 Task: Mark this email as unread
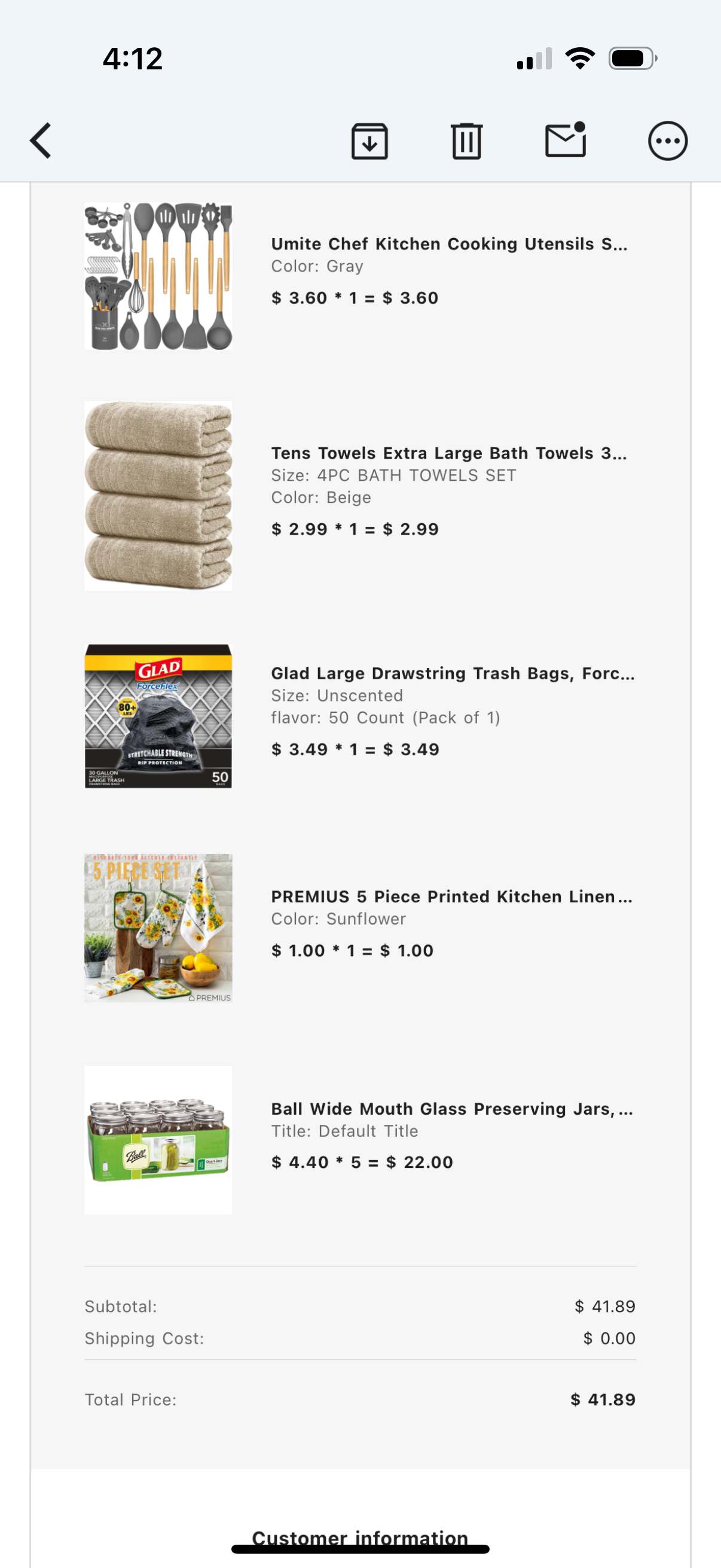565,141
